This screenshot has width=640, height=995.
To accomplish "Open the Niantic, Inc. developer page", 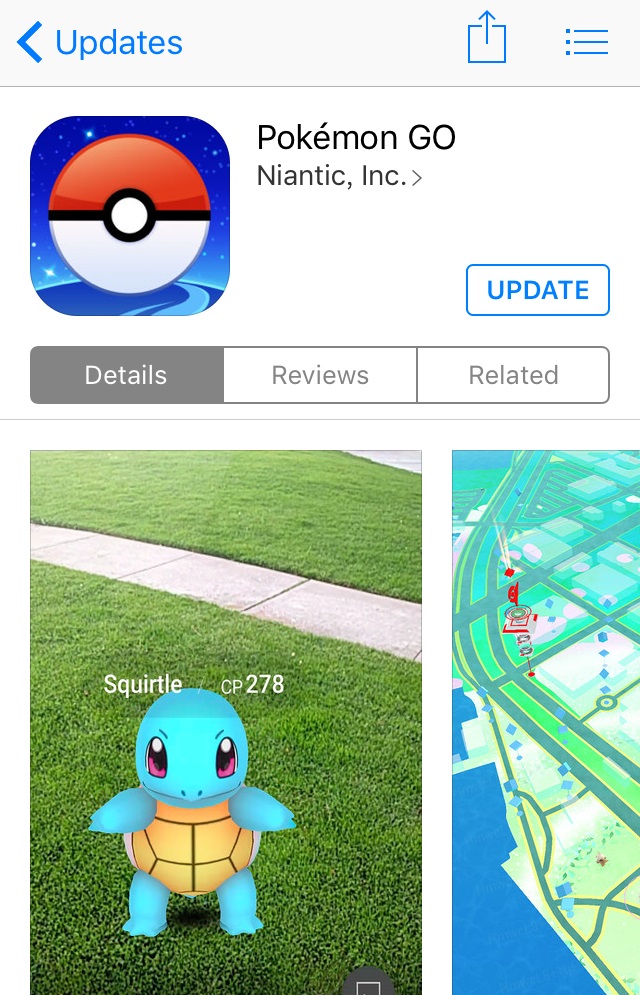I will point(338,177).
